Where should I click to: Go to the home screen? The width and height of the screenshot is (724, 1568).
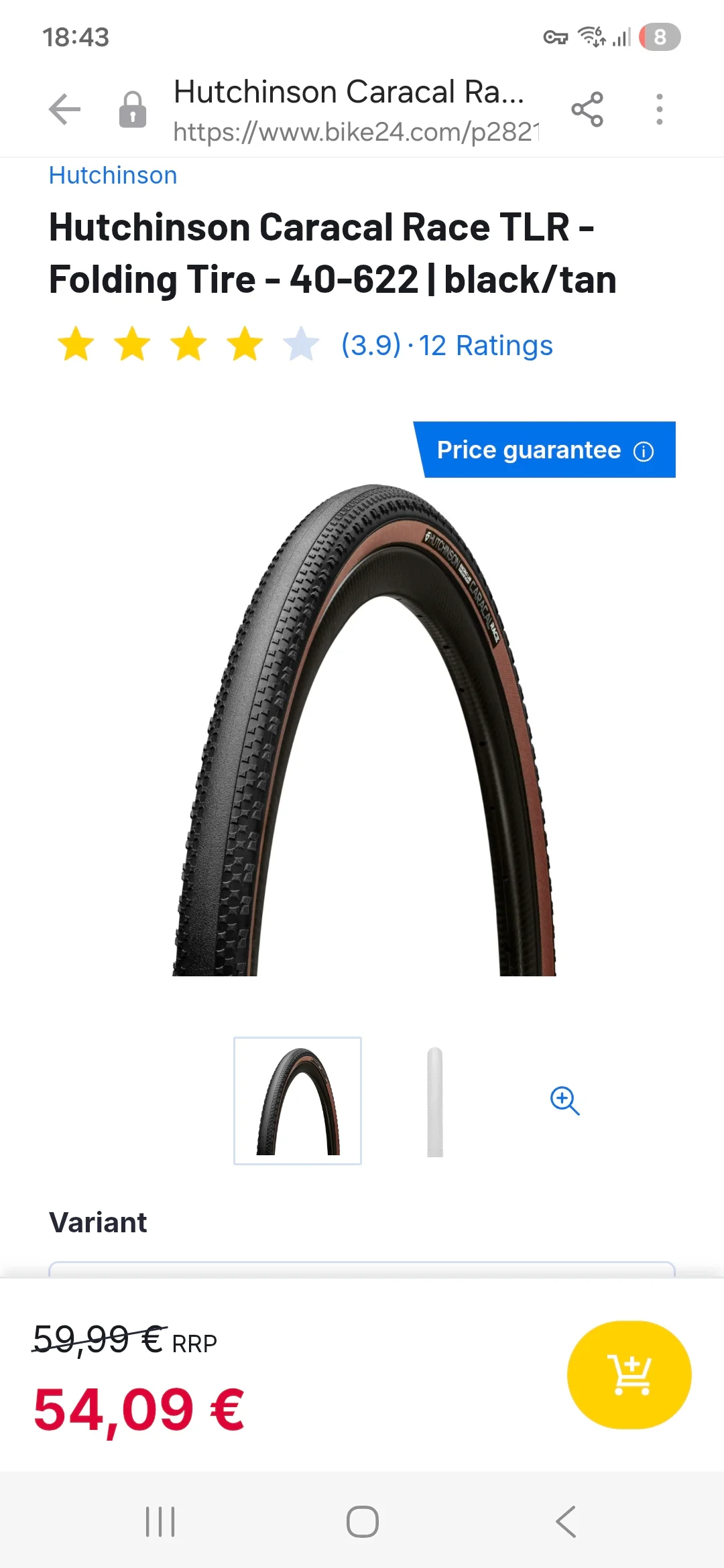362,1522
